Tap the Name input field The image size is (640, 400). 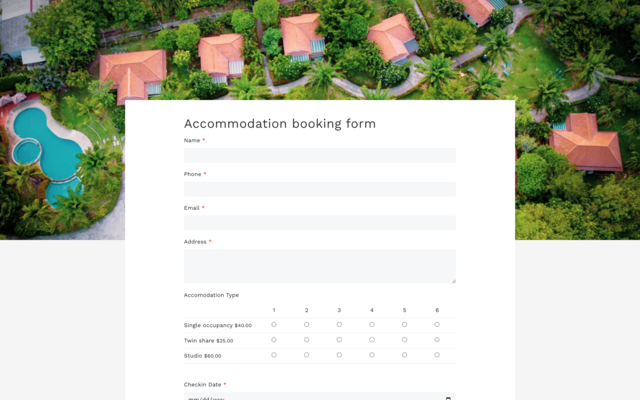(x=319, y=155)
